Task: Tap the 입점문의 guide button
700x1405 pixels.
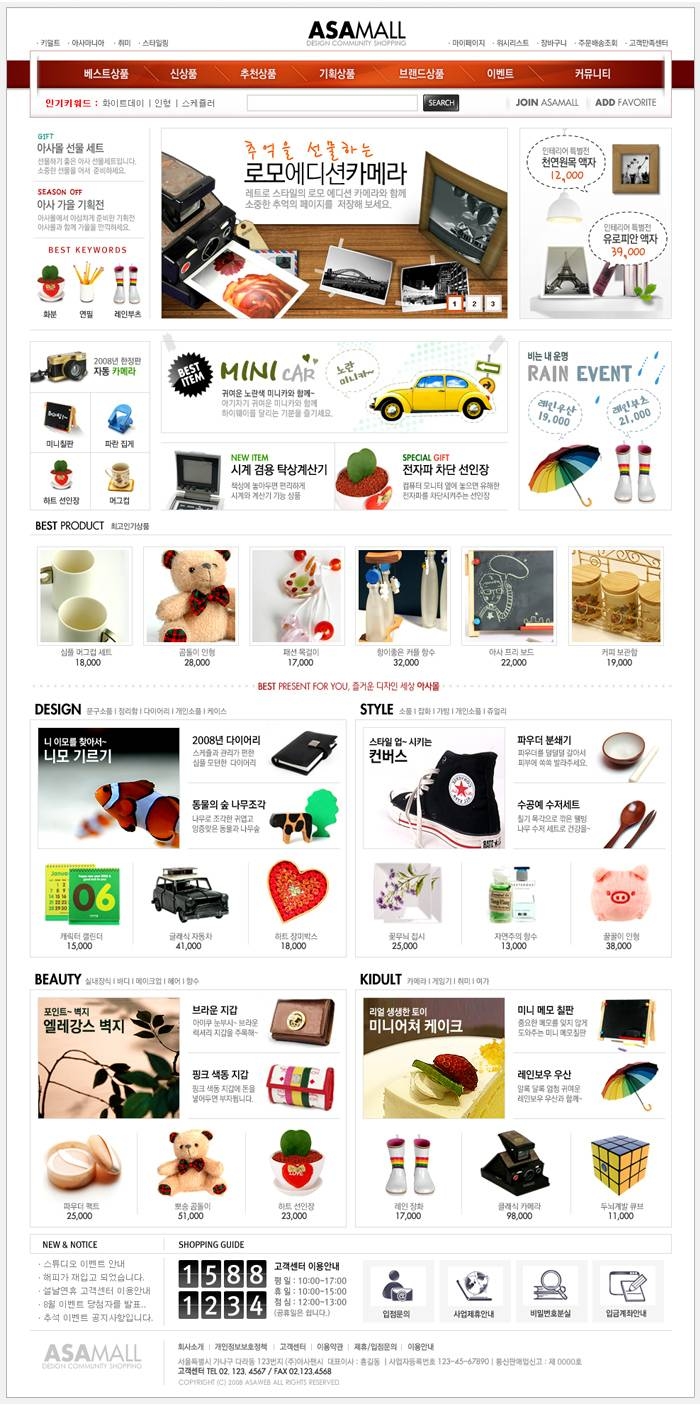Action: click(x=397, y=1289)
